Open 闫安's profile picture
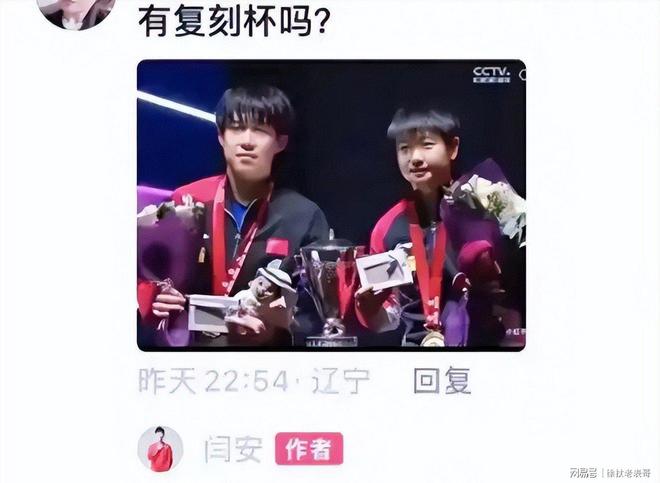 point(160,449)
